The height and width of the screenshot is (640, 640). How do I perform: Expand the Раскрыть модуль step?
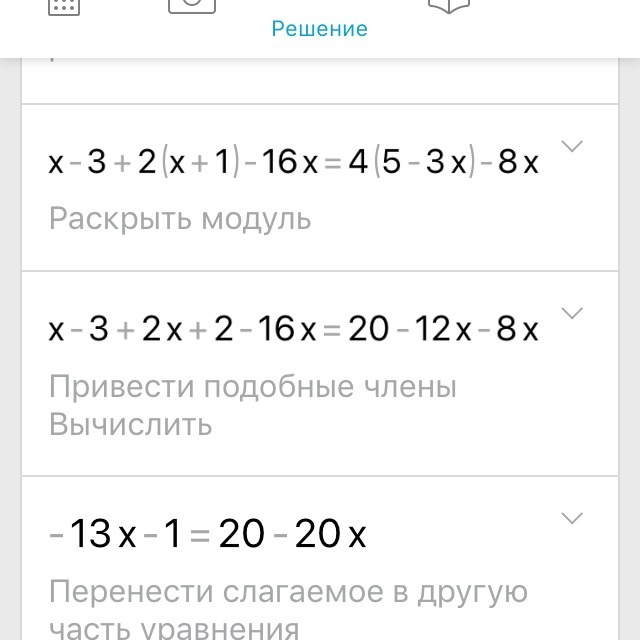pyautogui.click(x=572, y=147)
